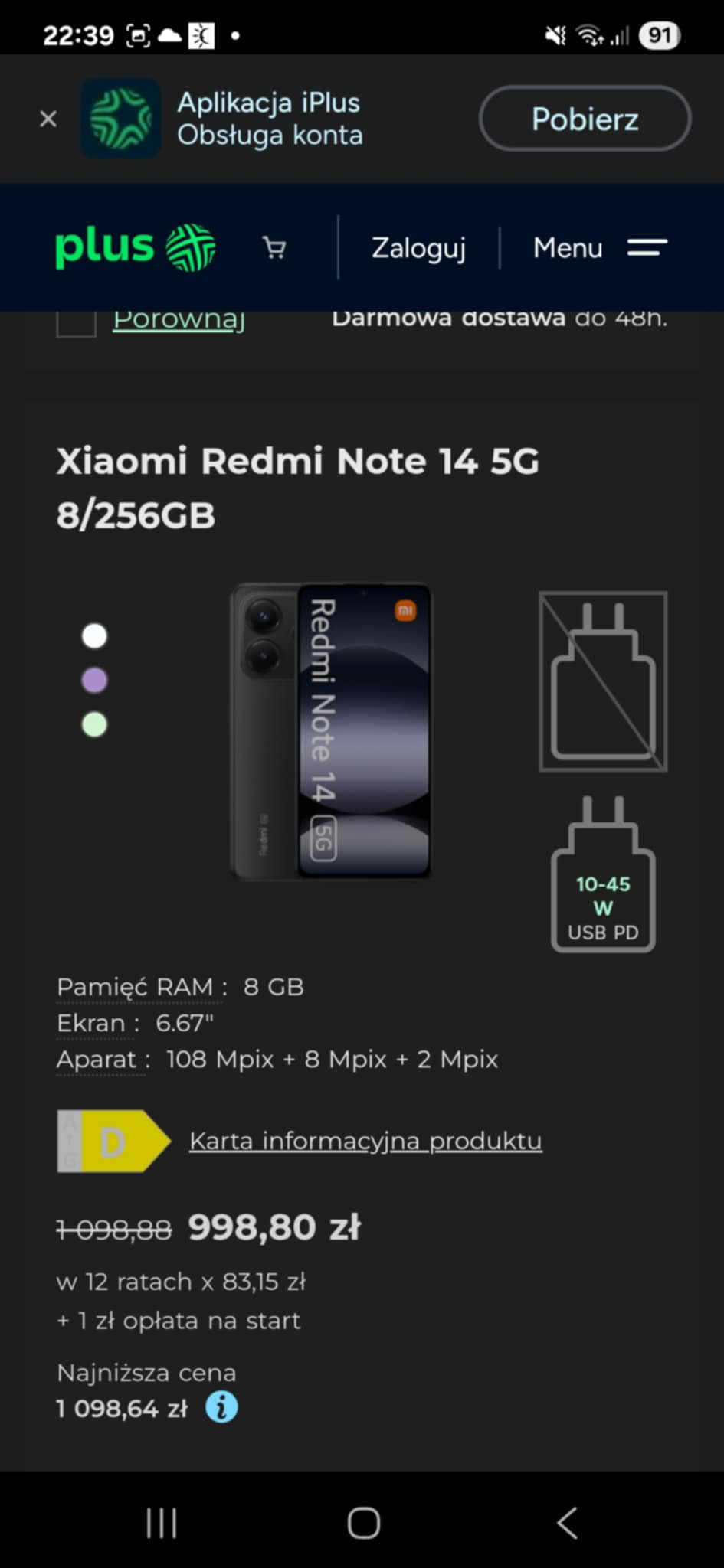
Task: Go to Plus homepage via logo
Action: pos(135,247)
